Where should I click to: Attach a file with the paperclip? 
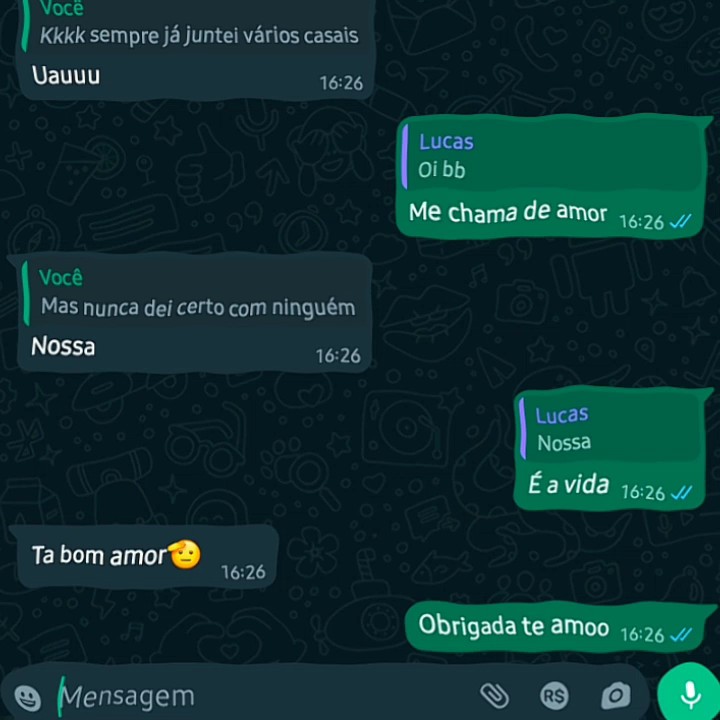pyautogui.click(x=494, y=696)
